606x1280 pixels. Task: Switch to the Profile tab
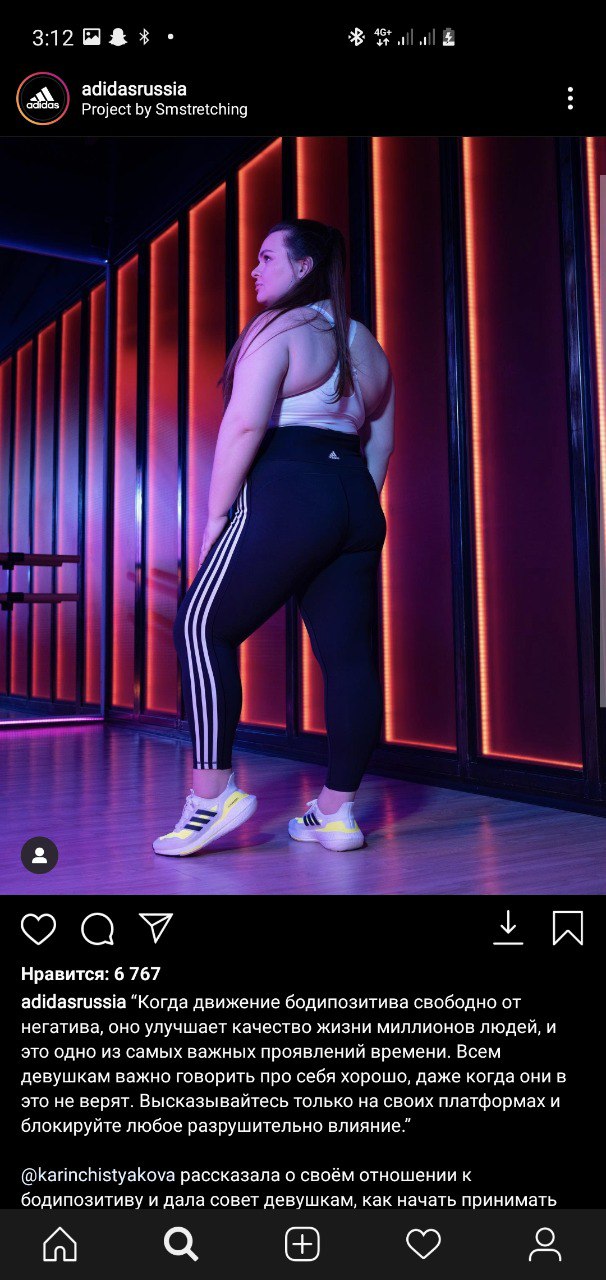[545, 1244]
